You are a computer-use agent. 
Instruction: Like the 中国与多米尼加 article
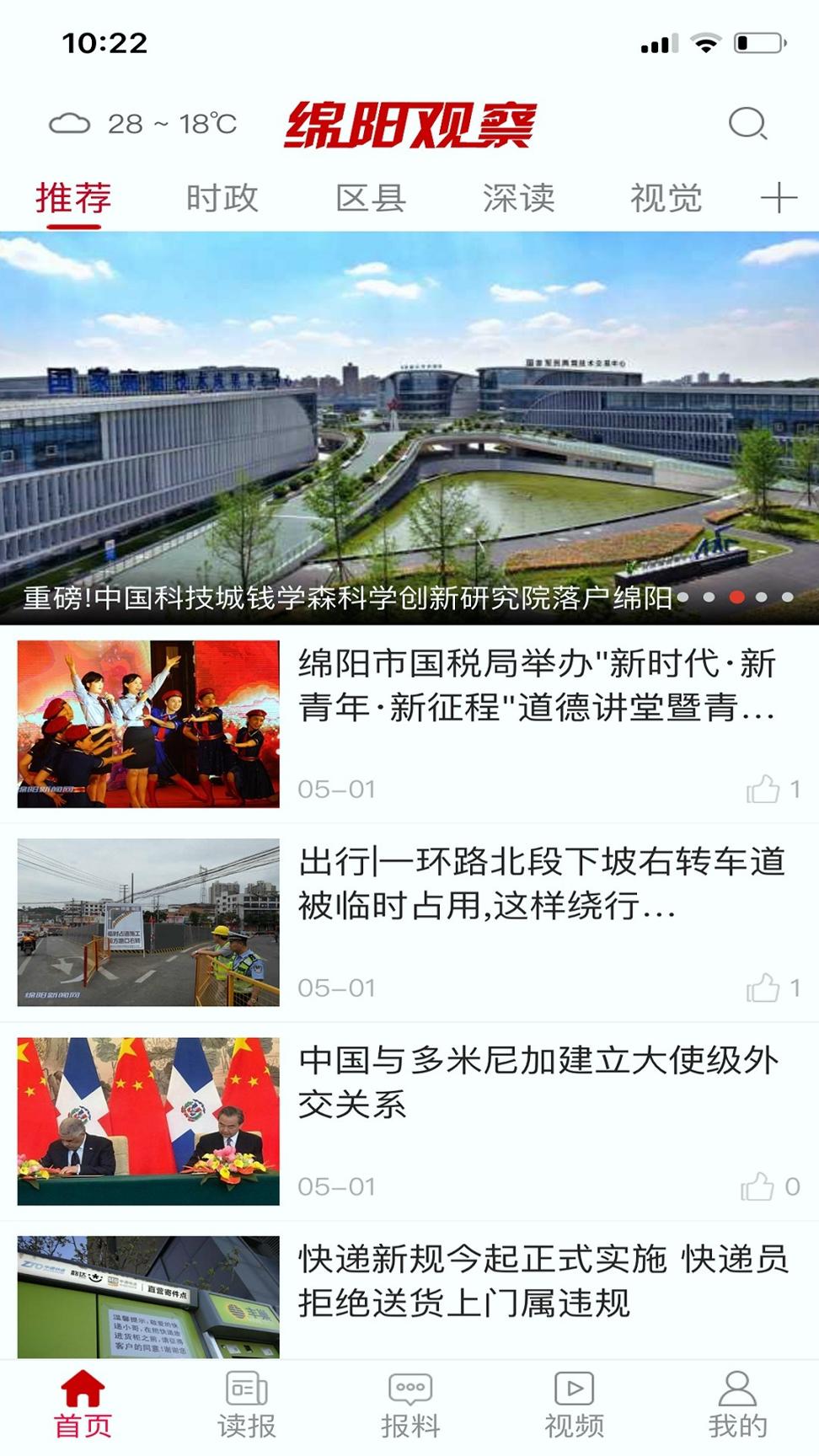pos(757,1186)
